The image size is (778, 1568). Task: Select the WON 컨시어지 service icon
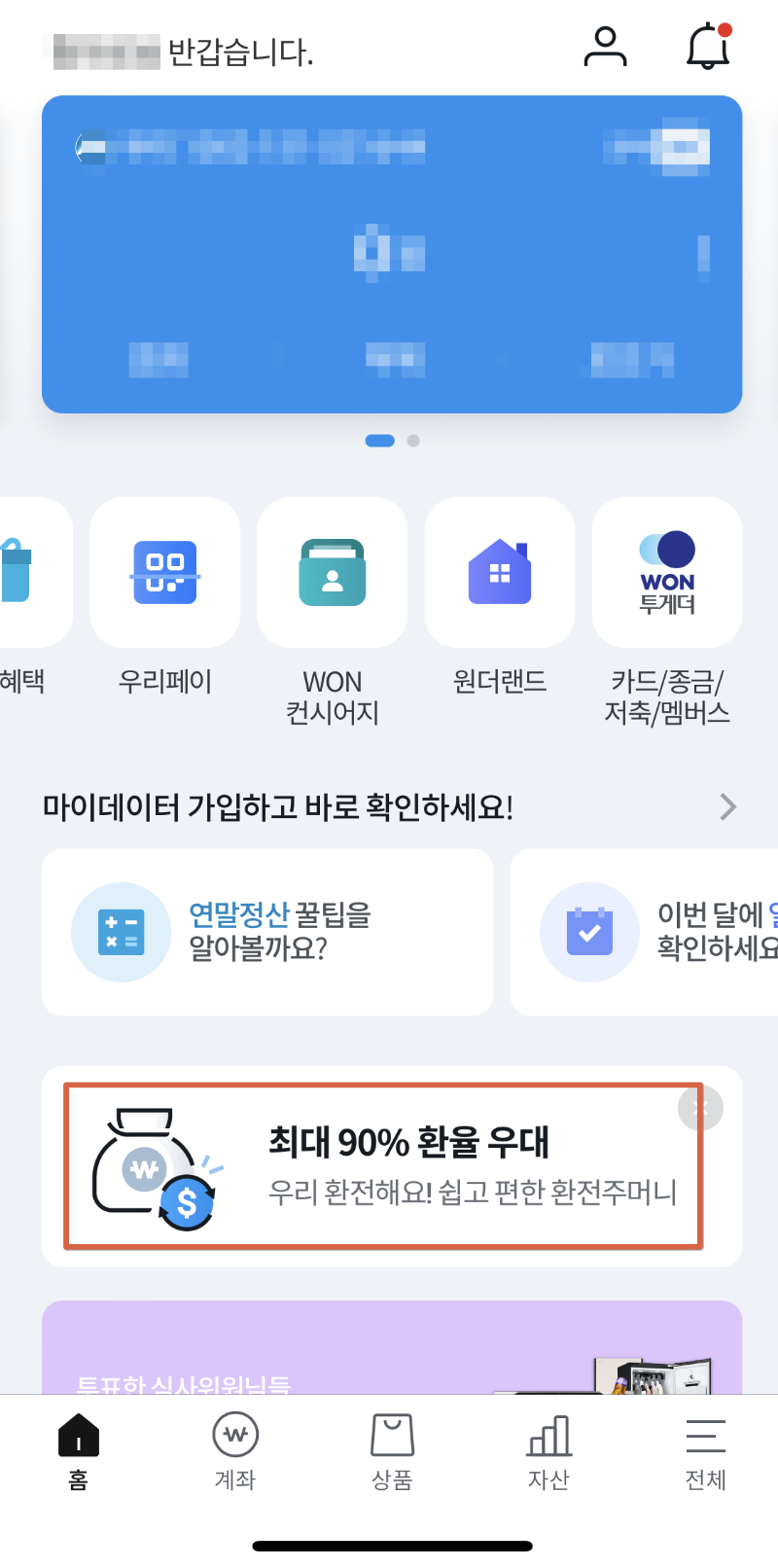click(332, 572)
